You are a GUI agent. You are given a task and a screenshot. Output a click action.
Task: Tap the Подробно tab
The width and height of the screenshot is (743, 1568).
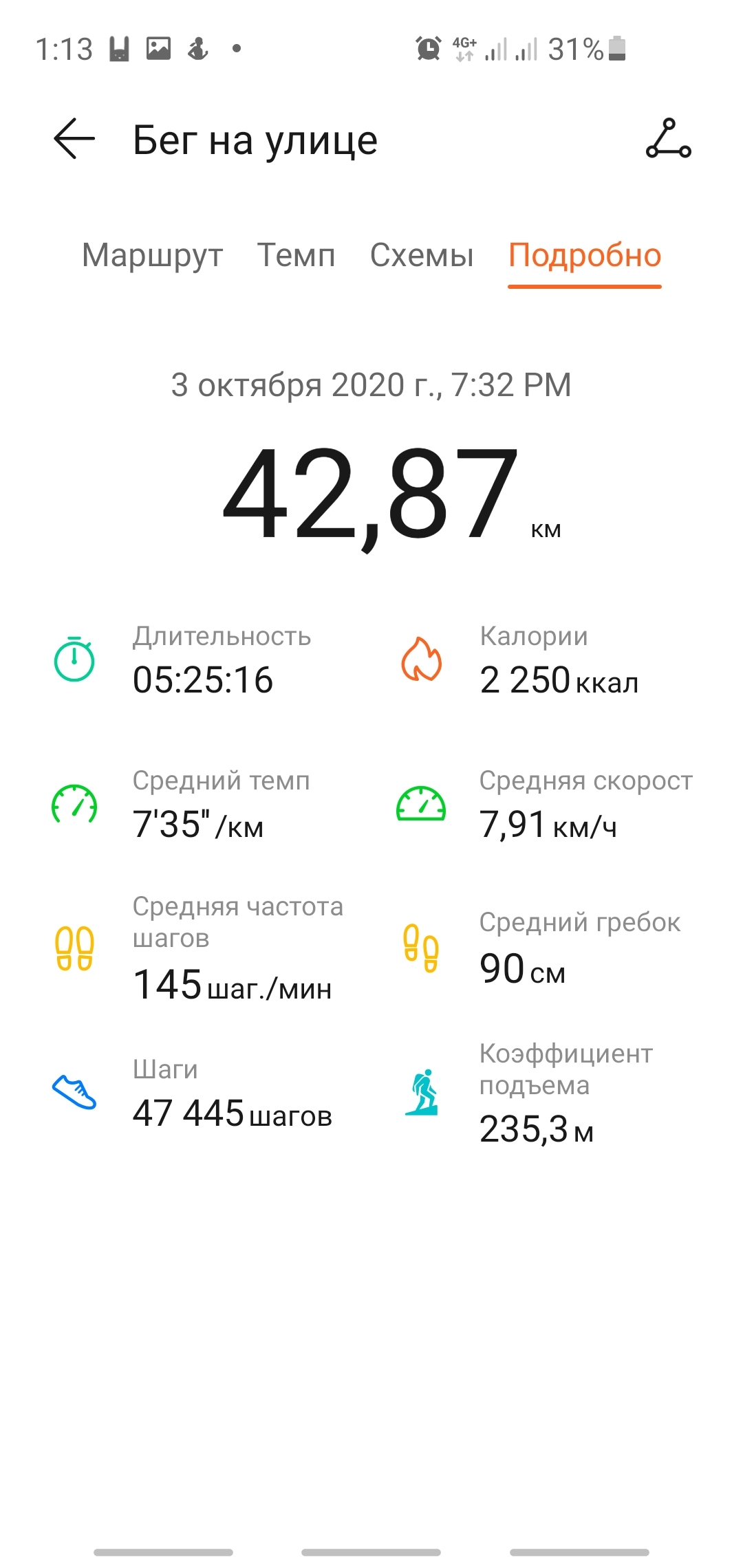tap(584, 256)
